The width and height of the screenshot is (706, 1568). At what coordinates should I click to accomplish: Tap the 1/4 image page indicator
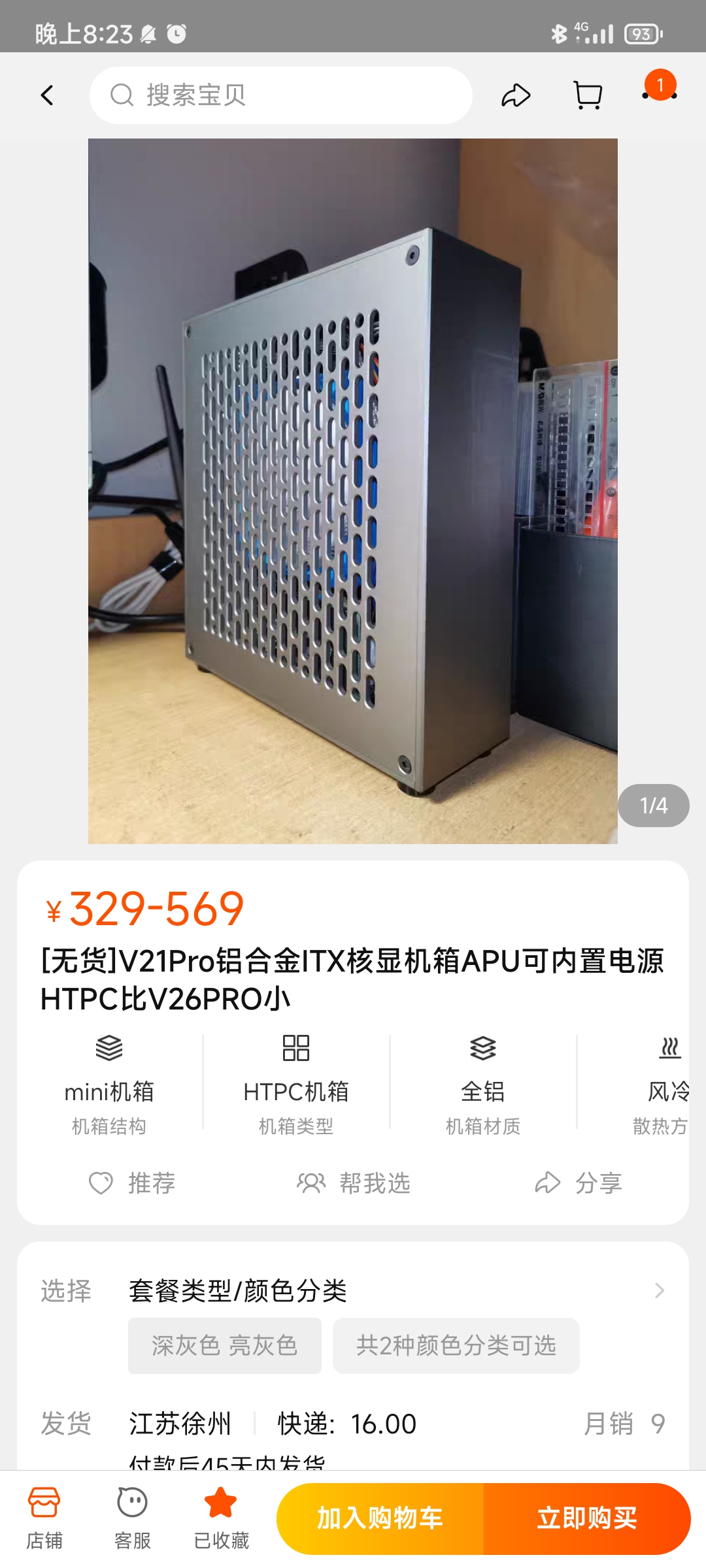pyautogui.click(x=654, y=806)
